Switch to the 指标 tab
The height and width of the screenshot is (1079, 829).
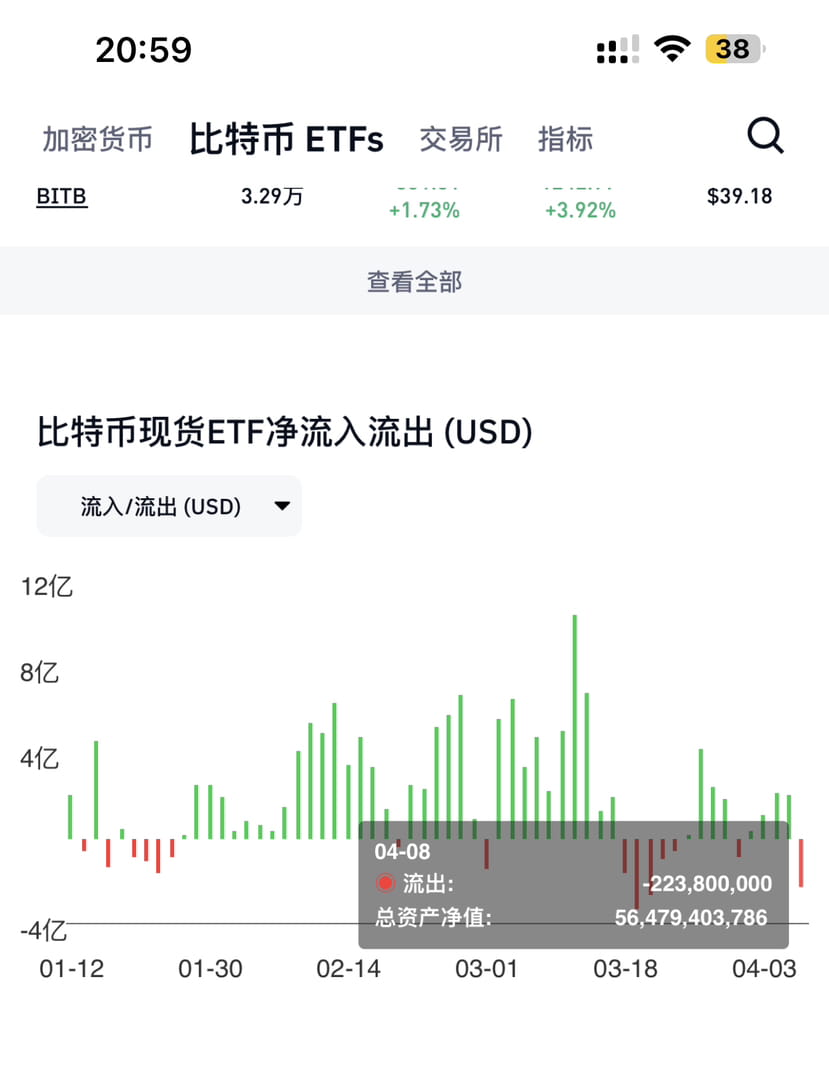coord(566,139)
